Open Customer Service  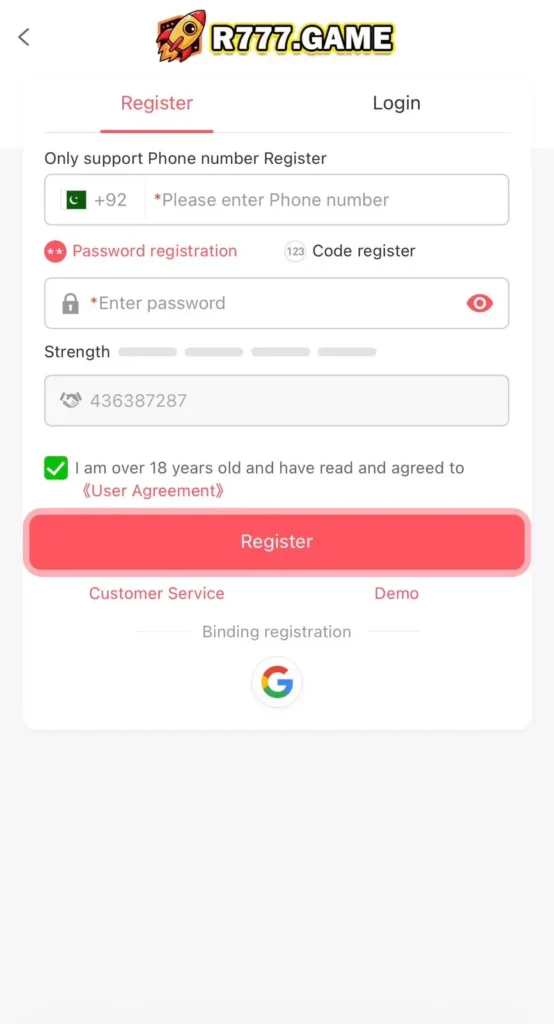(x=157, y=594)
